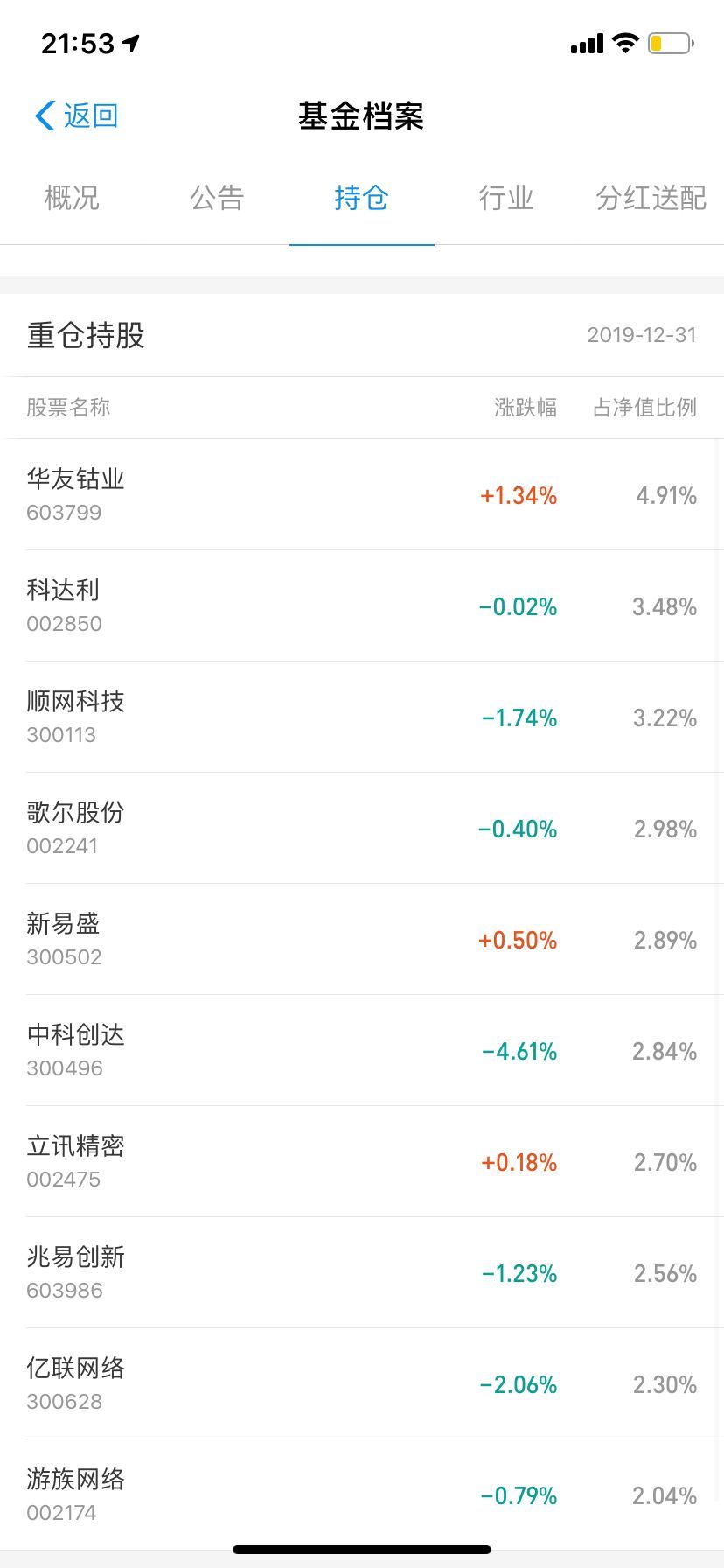Tap the home indicator bar at bottom

point(362,1548)
